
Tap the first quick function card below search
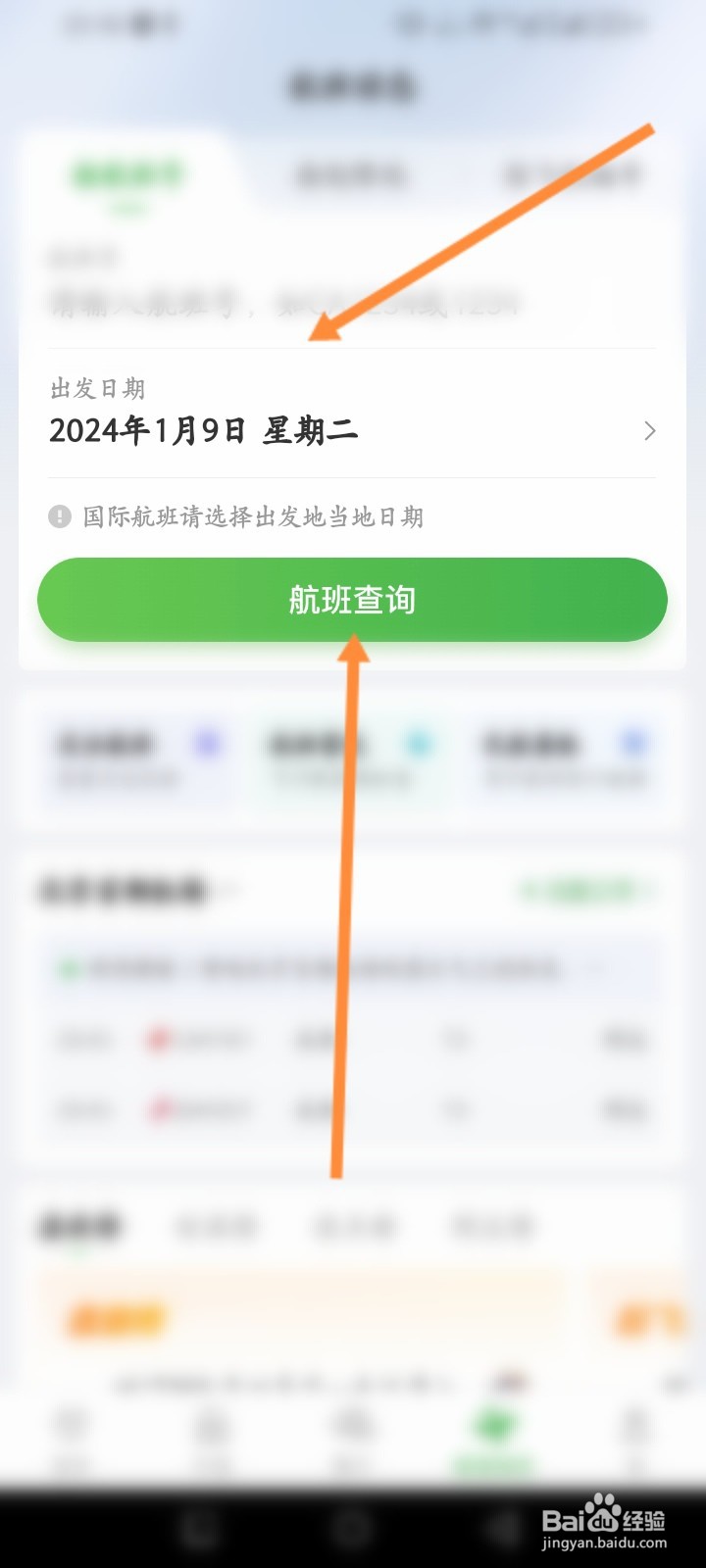(137, 759)
